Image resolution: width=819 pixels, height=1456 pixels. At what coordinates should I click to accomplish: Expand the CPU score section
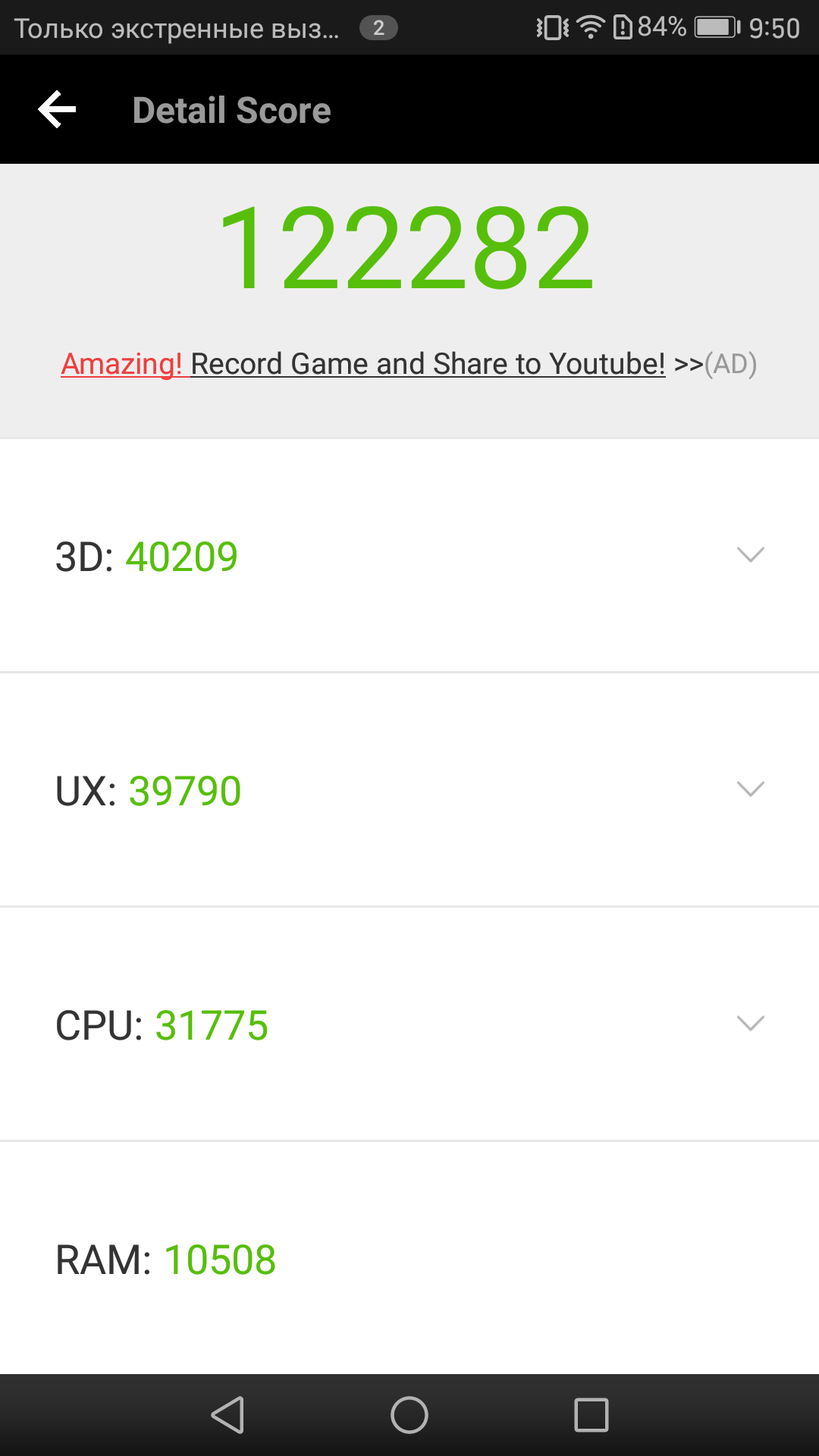[x=750, y=1024]
